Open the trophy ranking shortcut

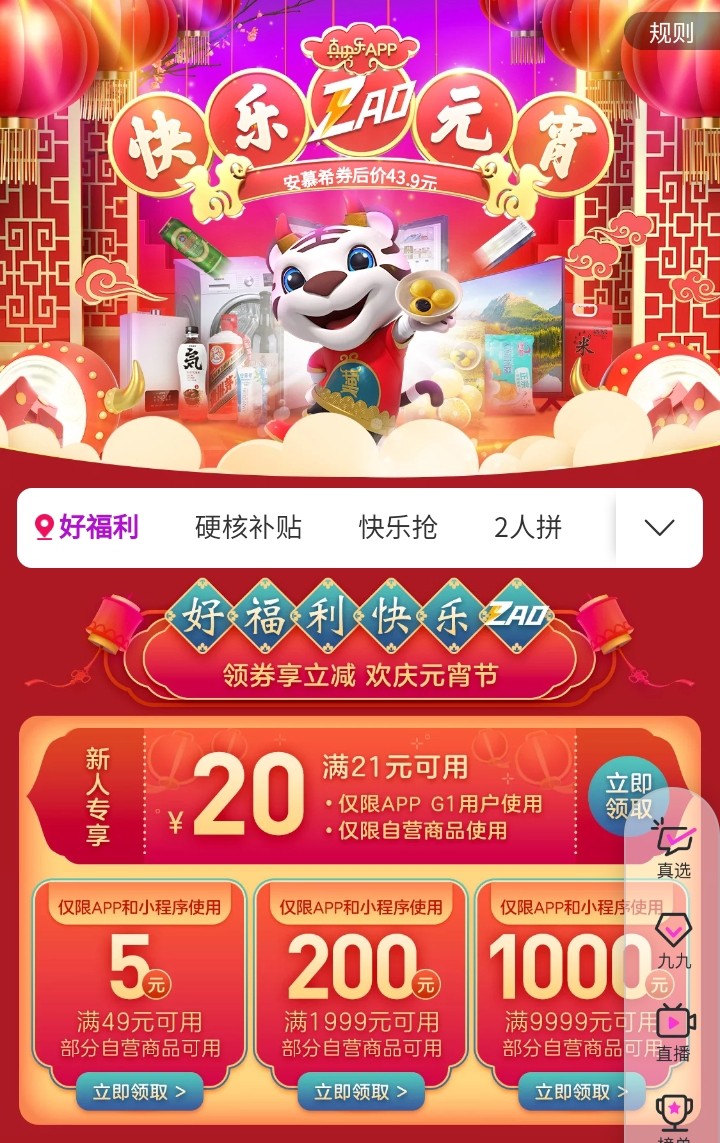(x=674, y=1116)
